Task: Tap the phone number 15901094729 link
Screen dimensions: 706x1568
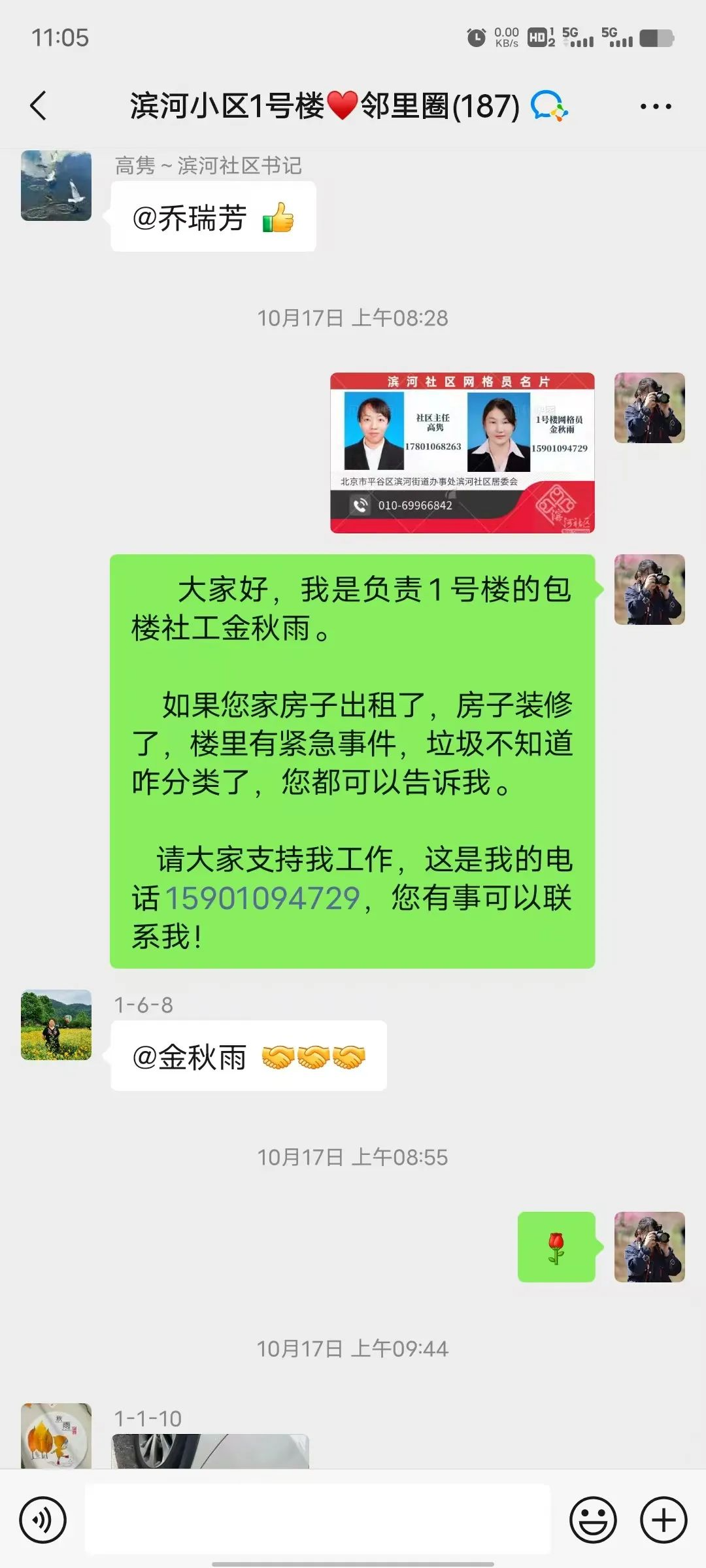Action: point(263,899)
